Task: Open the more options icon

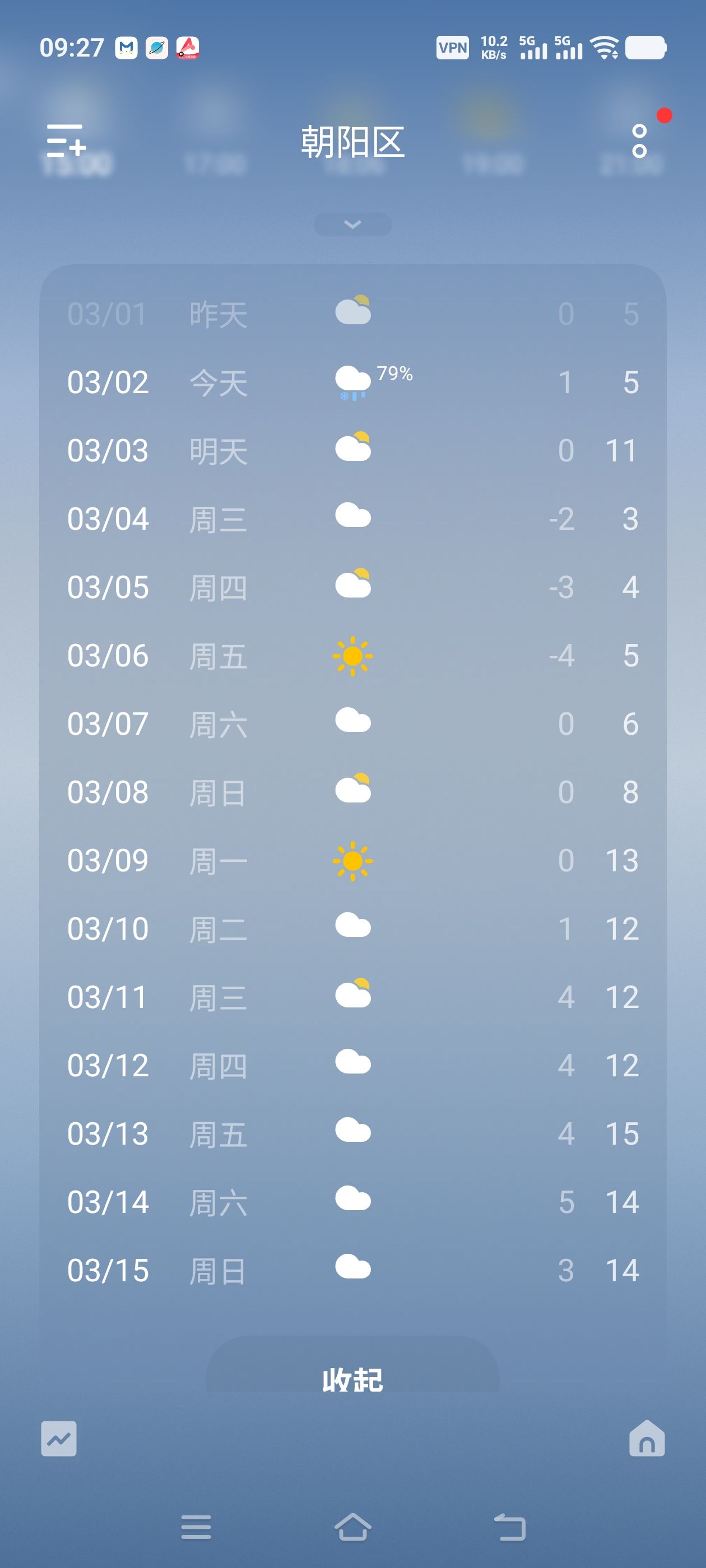Action: click(639, 141)
